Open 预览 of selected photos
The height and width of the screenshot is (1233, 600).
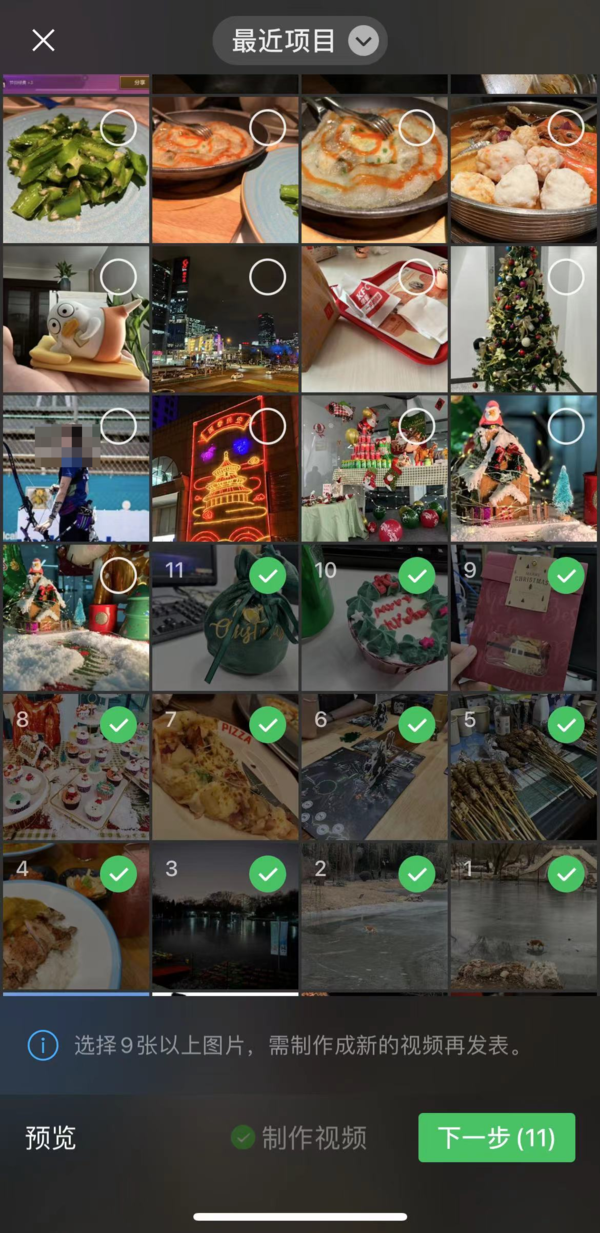(x=51, y=1137)
